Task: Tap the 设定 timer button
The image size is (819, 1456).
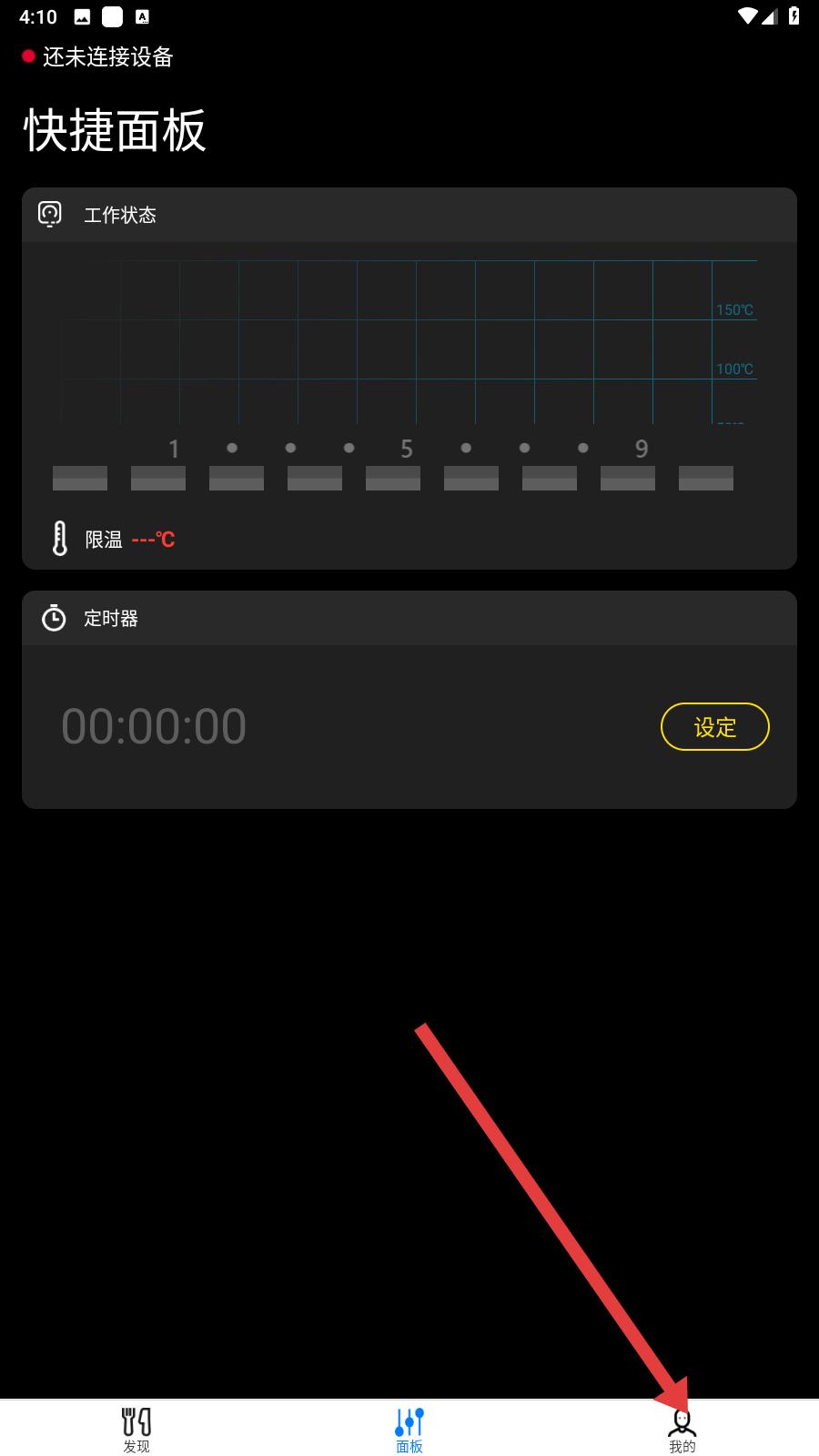Action: tap(714, 726)
